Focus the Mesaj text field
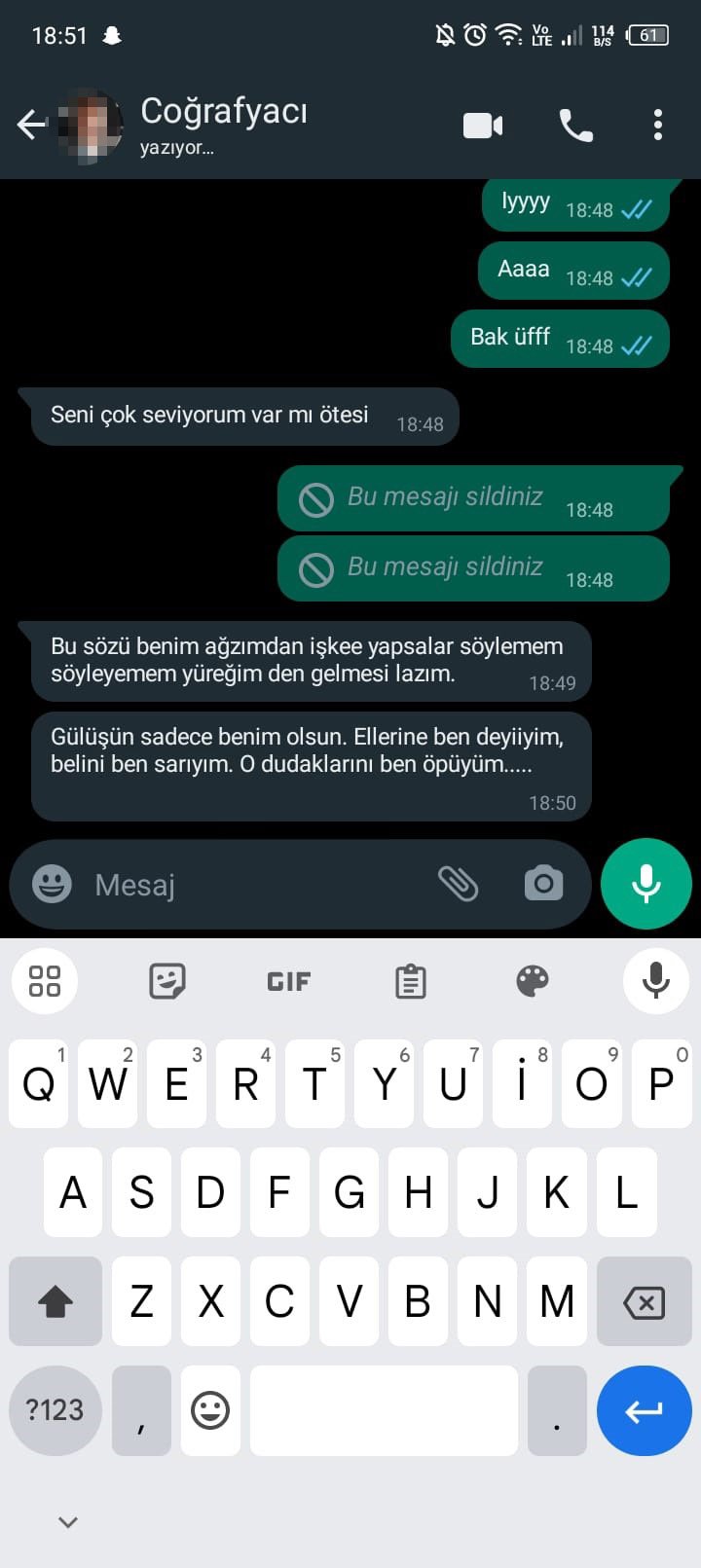The image size is (701, 1568). [253, 885]
